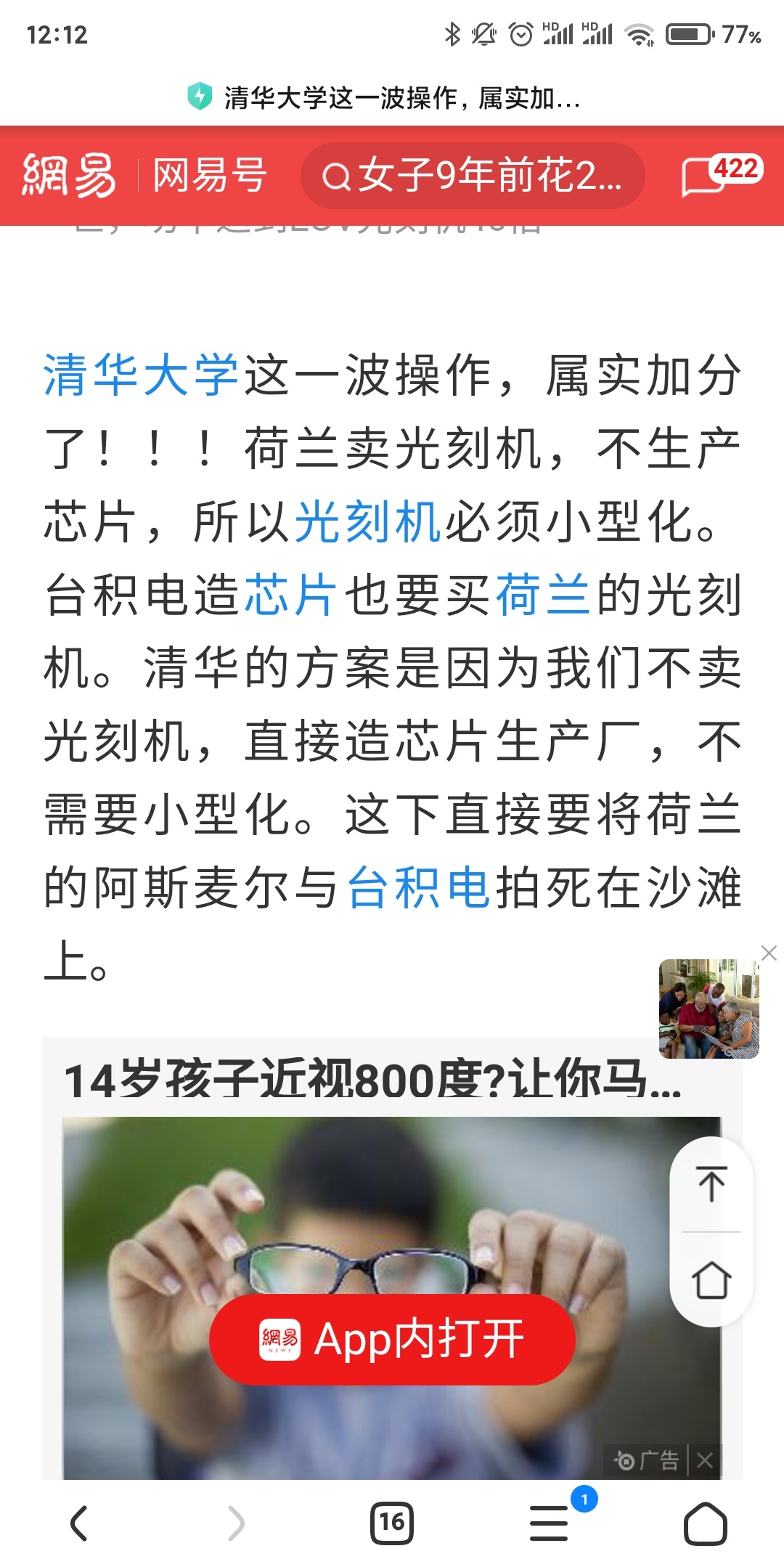This screenshot has width=784, height=1567.
Task: Open the NetEase logo homepage
Action: (69, 175)
